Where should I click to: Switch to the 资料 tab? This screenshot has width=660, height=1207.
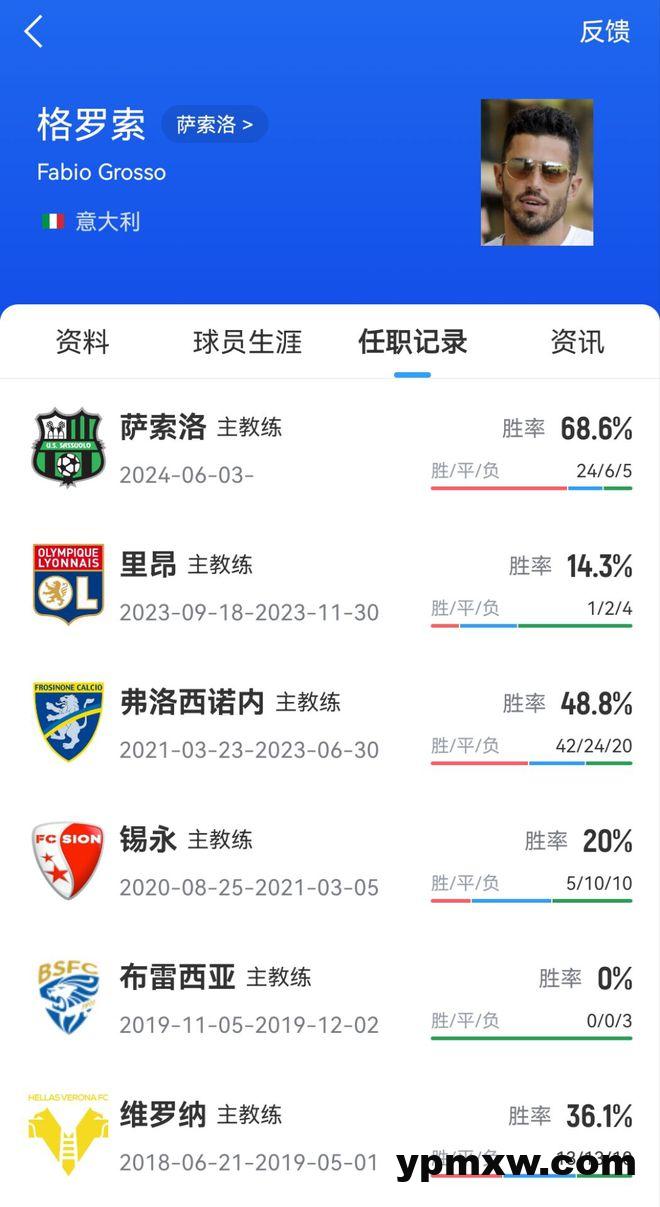coord(82,342)
